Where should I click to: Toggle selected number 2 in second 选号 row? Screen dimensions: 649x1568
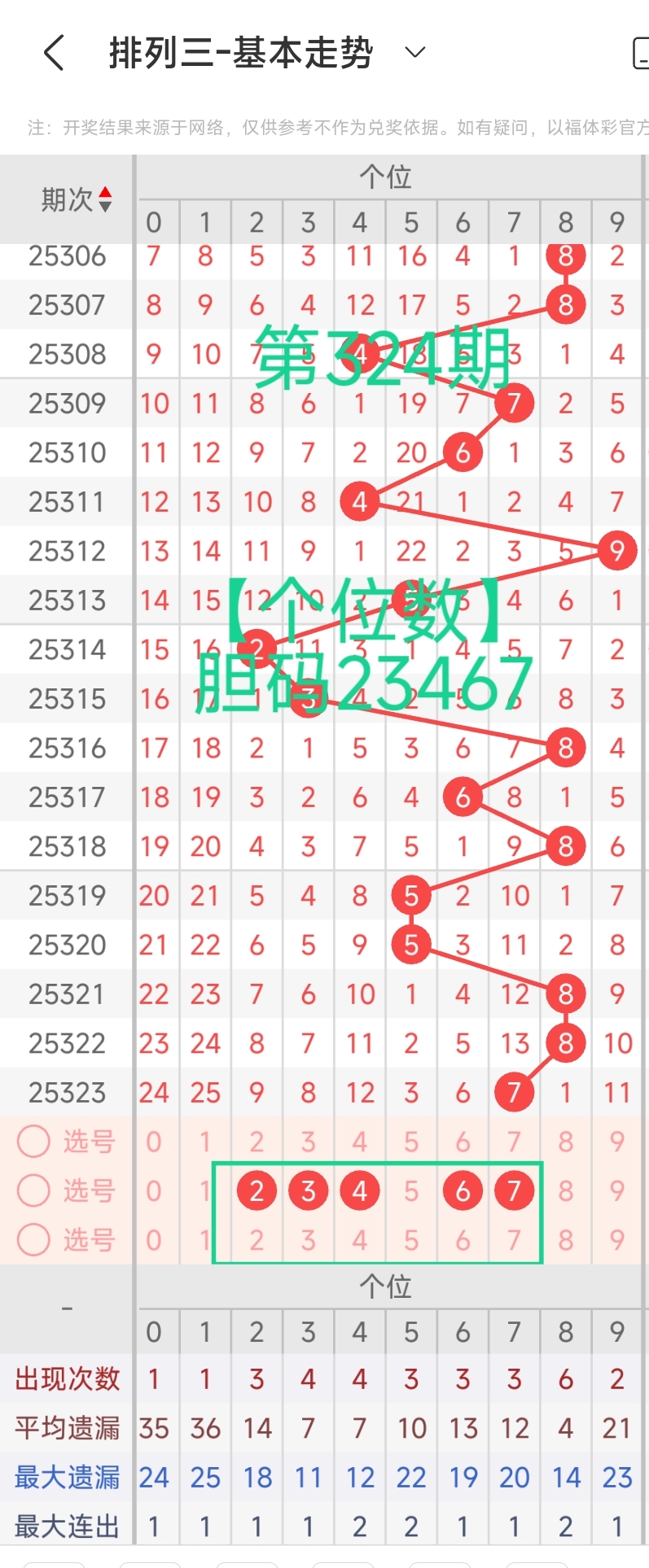(257, 1190)
